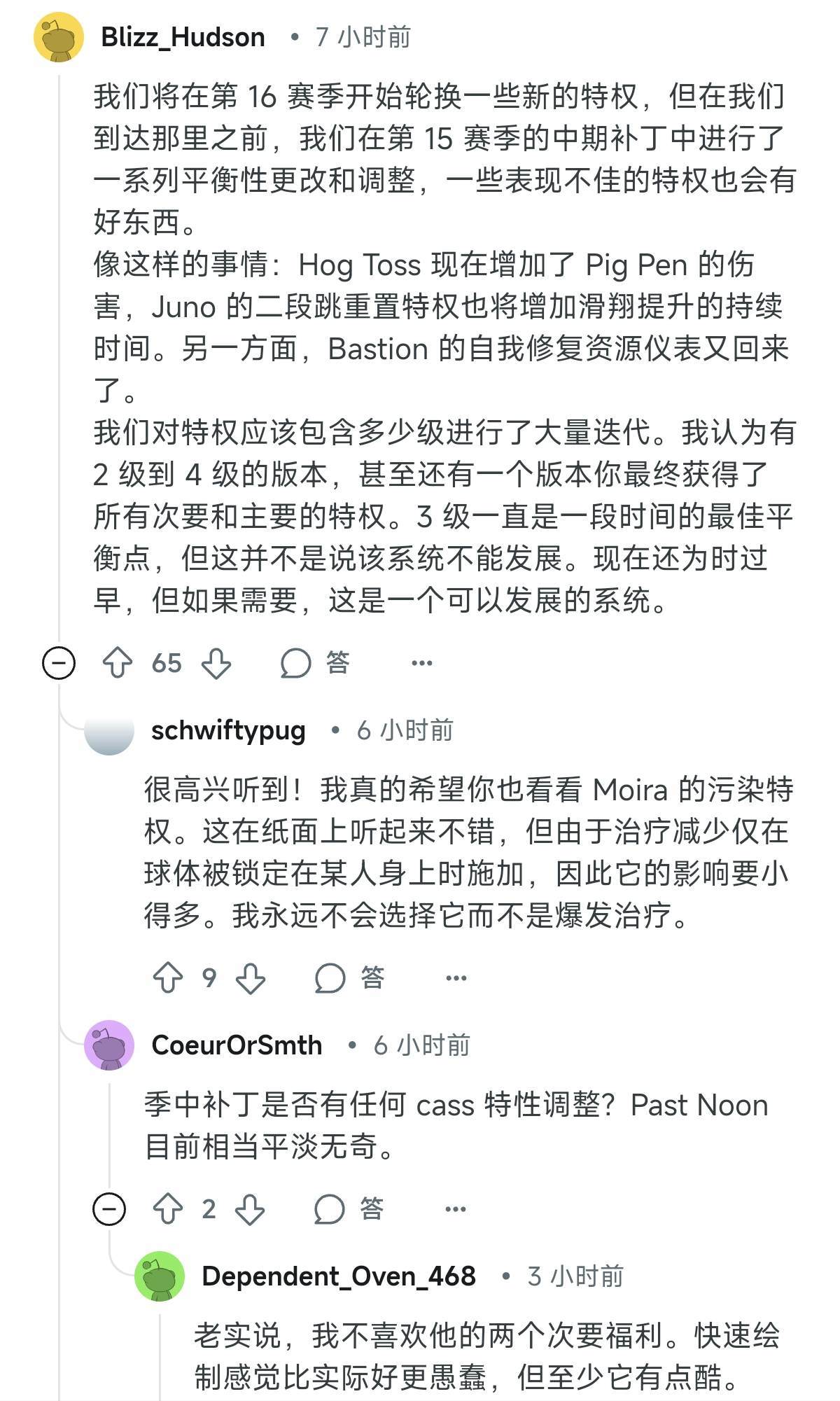Upvote schwiftypug's comment
This screenshot has height=1401, width=840.
point(168,977)
